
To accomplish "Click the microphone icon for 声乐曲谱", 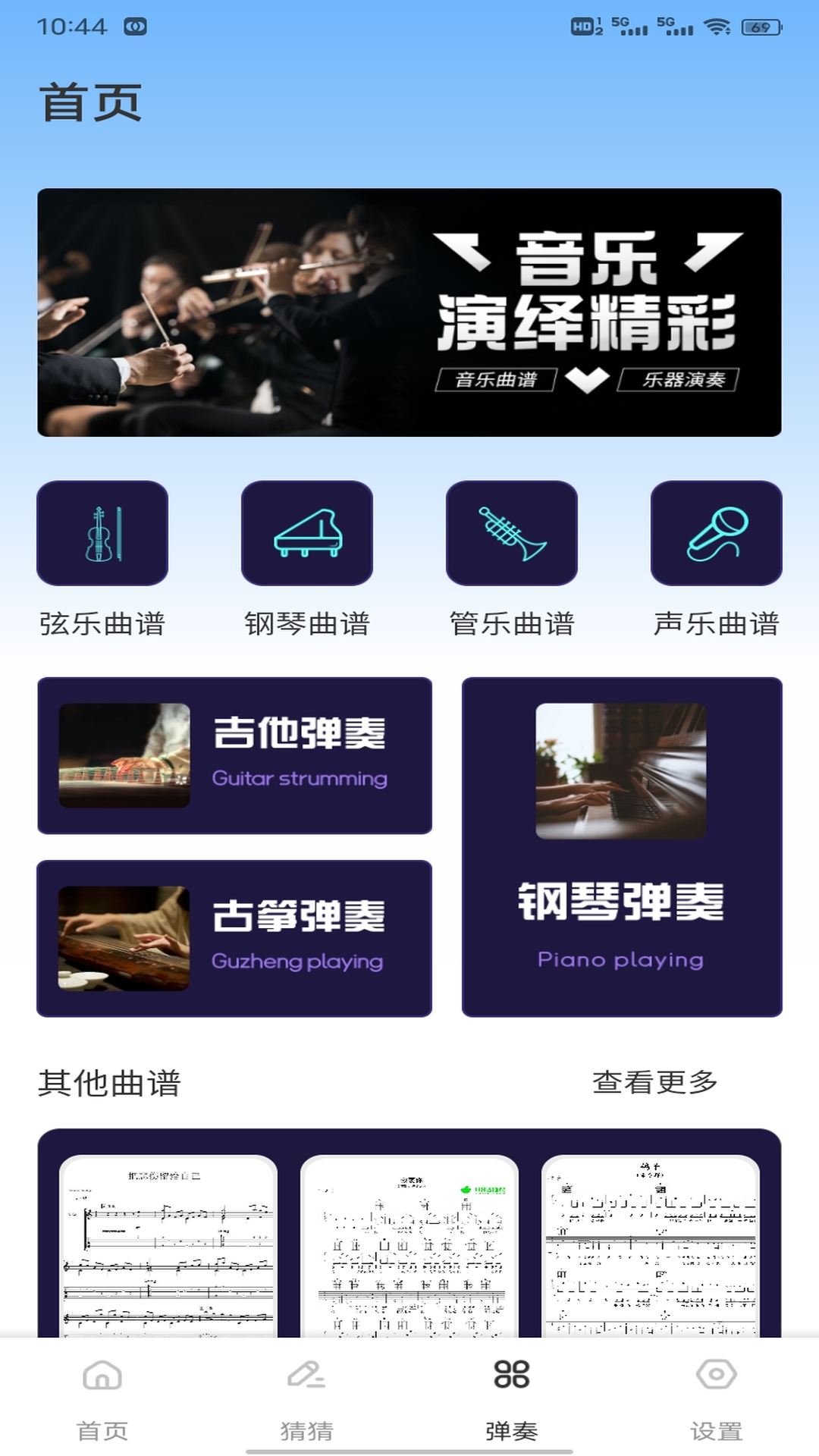I will (x=716, y=533).
